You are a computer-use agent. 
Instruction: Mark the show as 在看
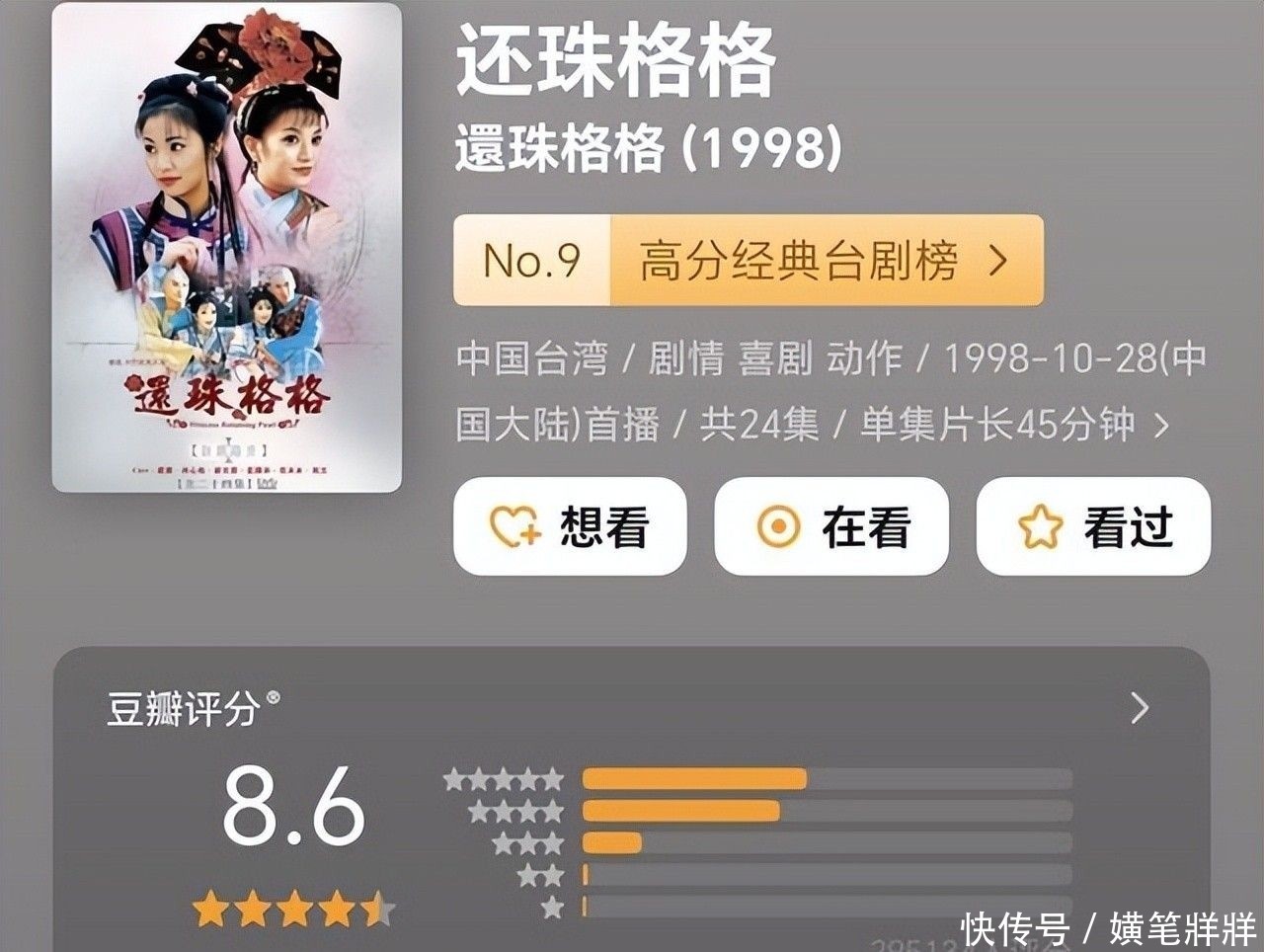click(x=831, y=526)
